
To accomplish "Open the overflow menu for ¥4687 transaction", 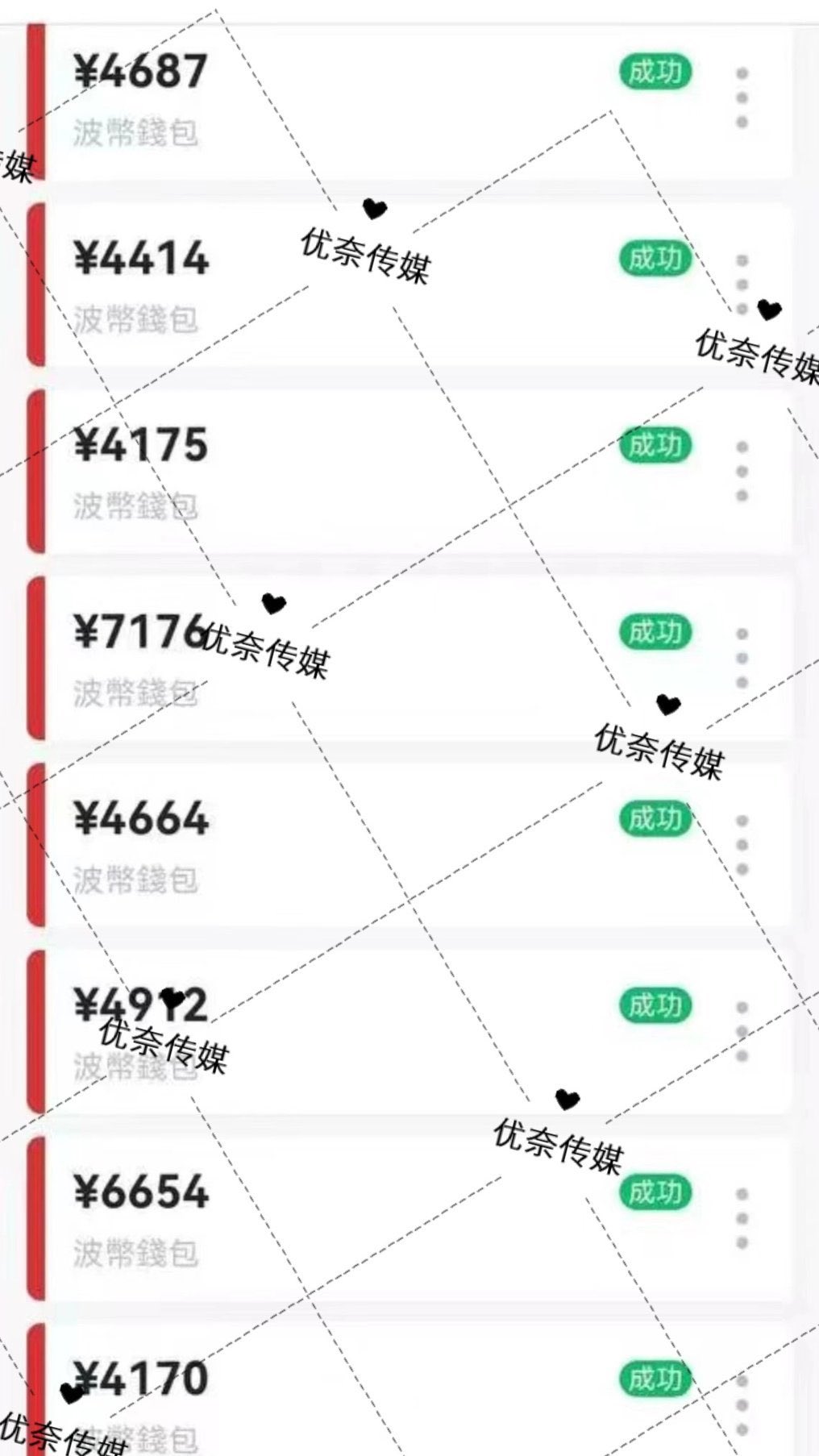I will [742, 98].
